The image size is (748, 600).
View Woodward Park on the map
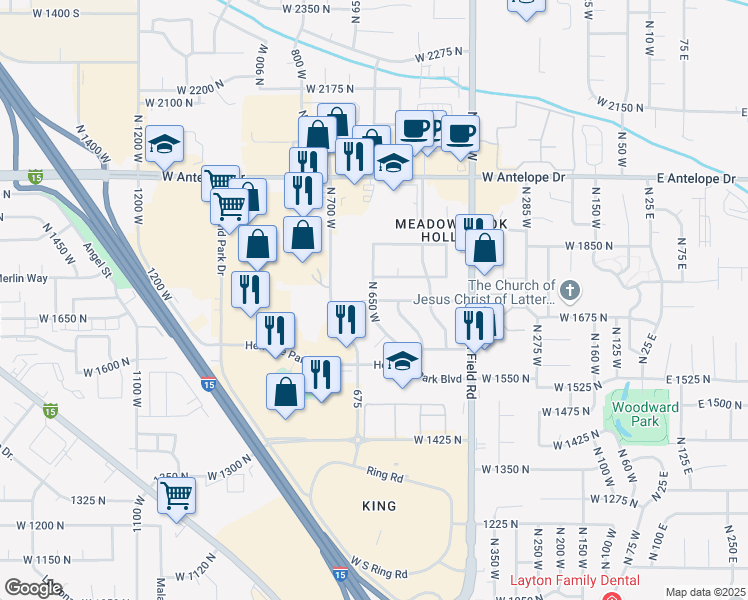point(645,414)
